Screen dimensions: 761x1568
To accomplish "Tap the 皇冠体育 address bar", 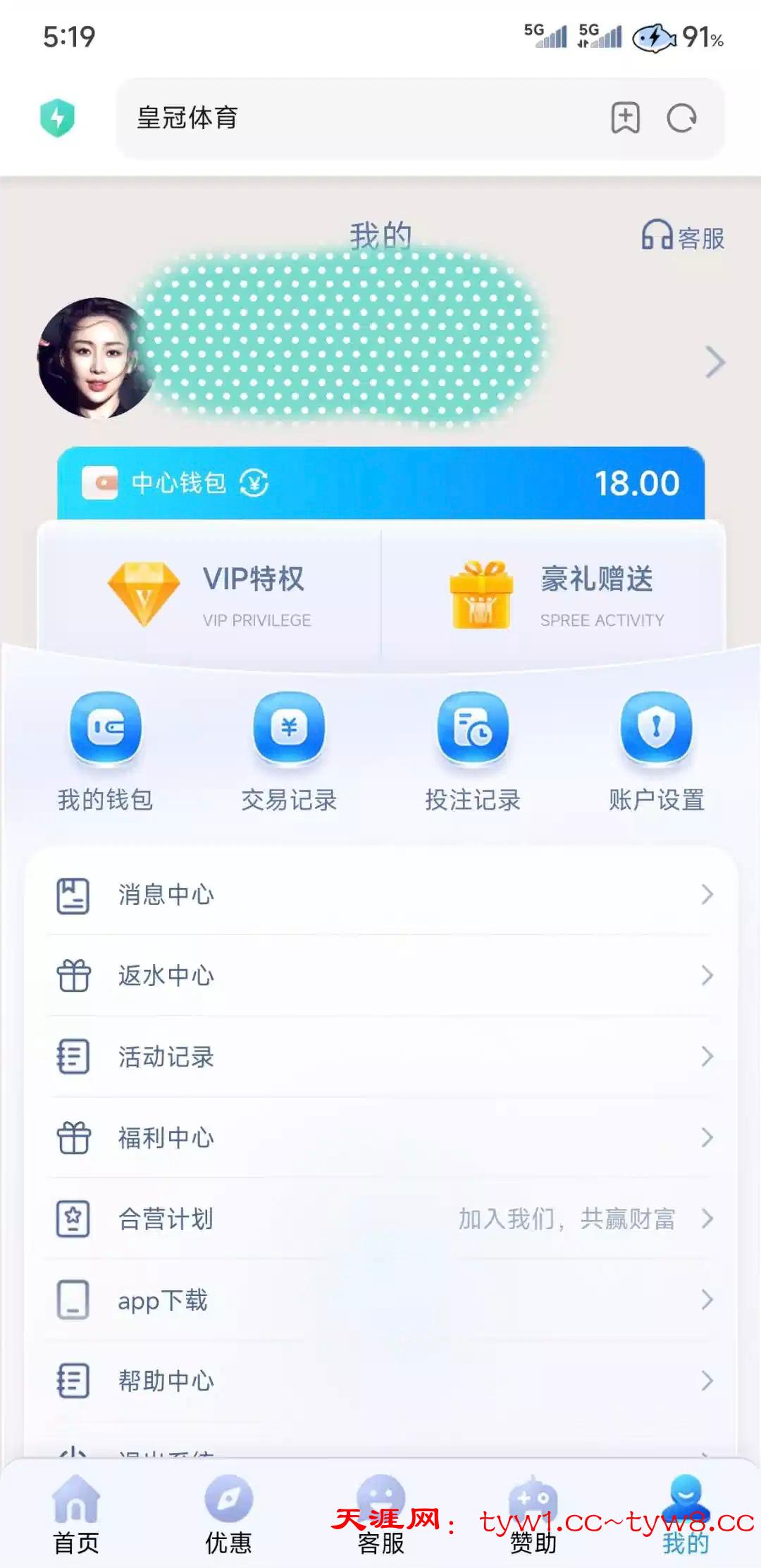I will (x=352, y=118).
